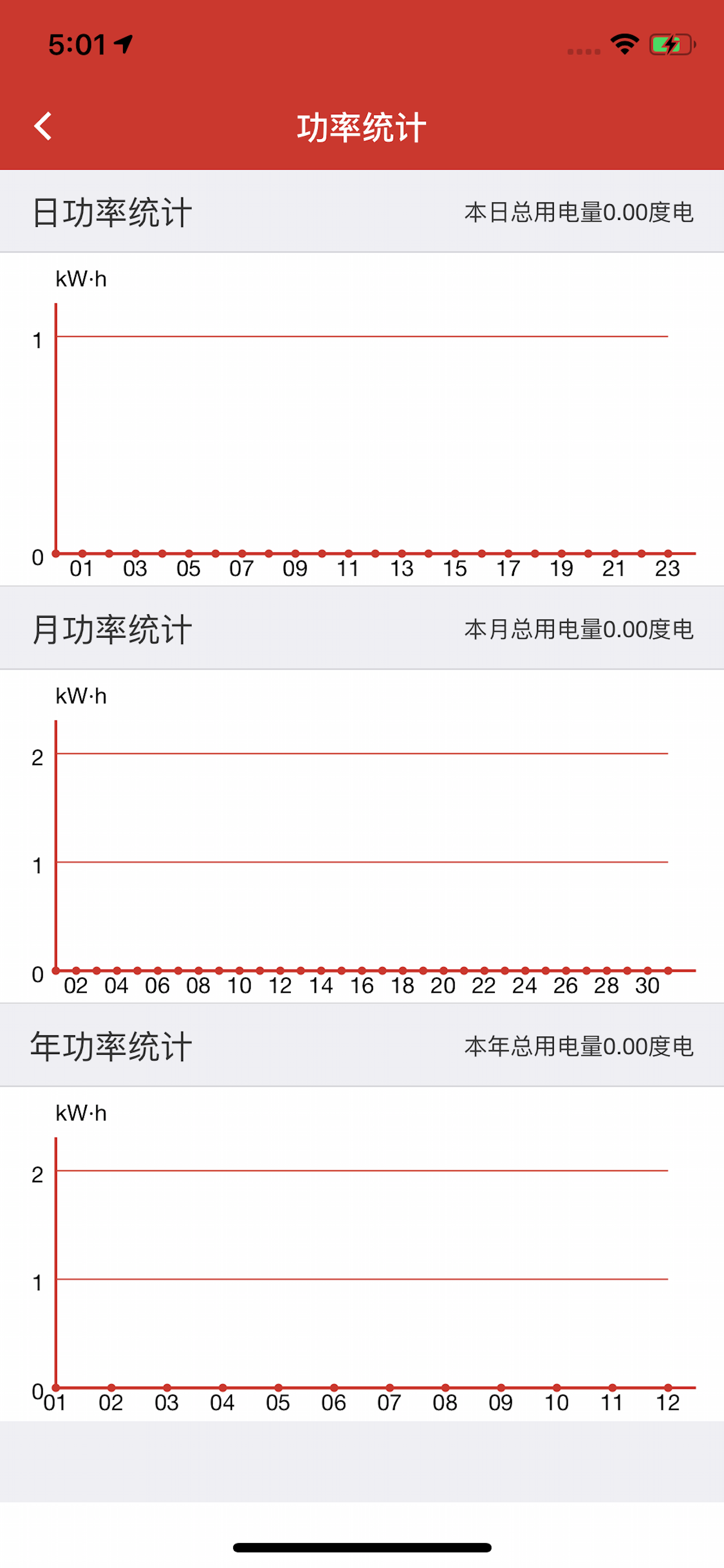This screenshot has width=724, height=1568.
Task: Expand the 日功率统计 daily statistics section
Action: (113, 211)
